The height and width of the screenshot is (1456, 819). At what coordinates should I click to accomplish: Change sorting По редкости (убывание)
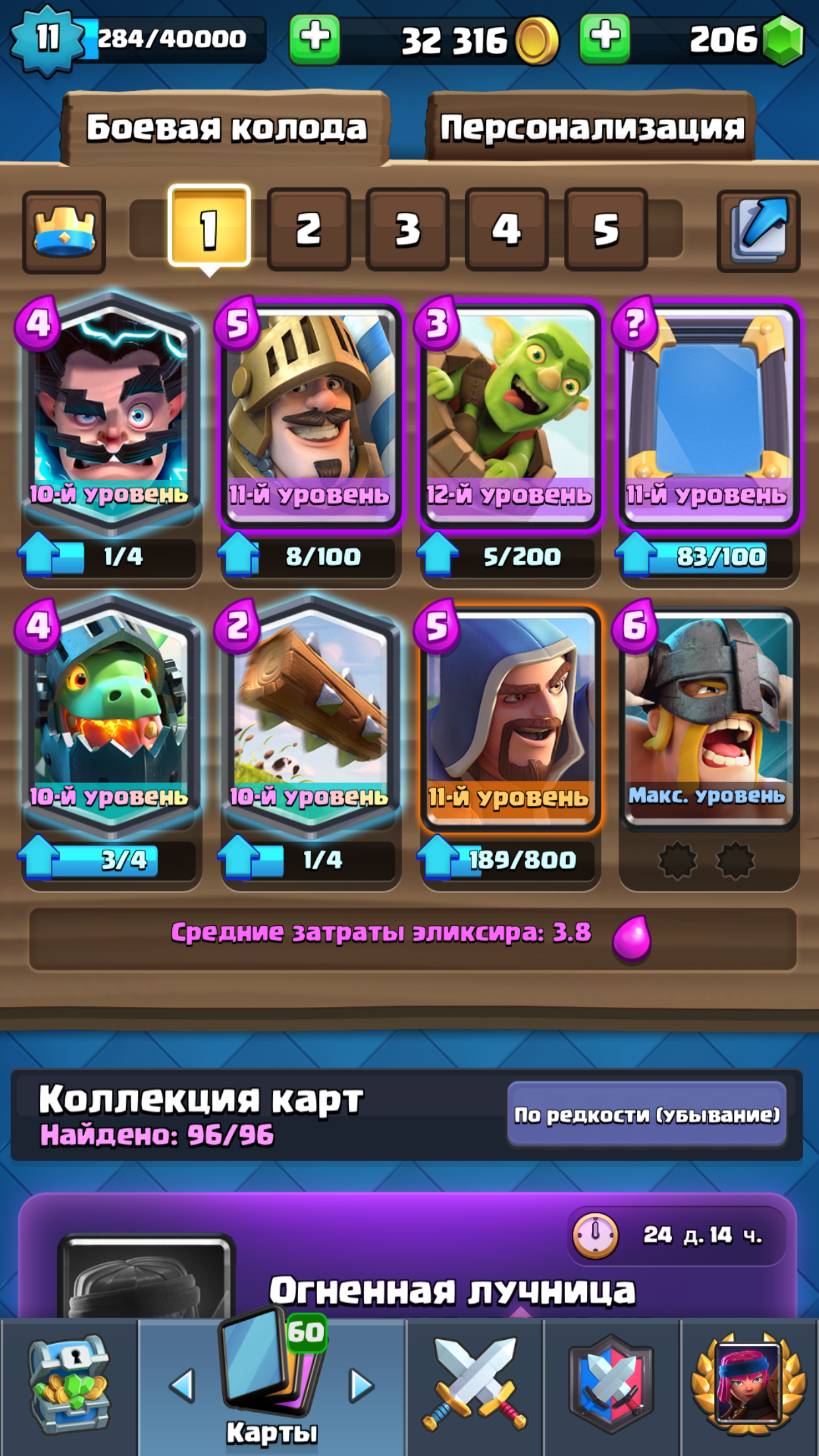click(x=647, y=1114)
